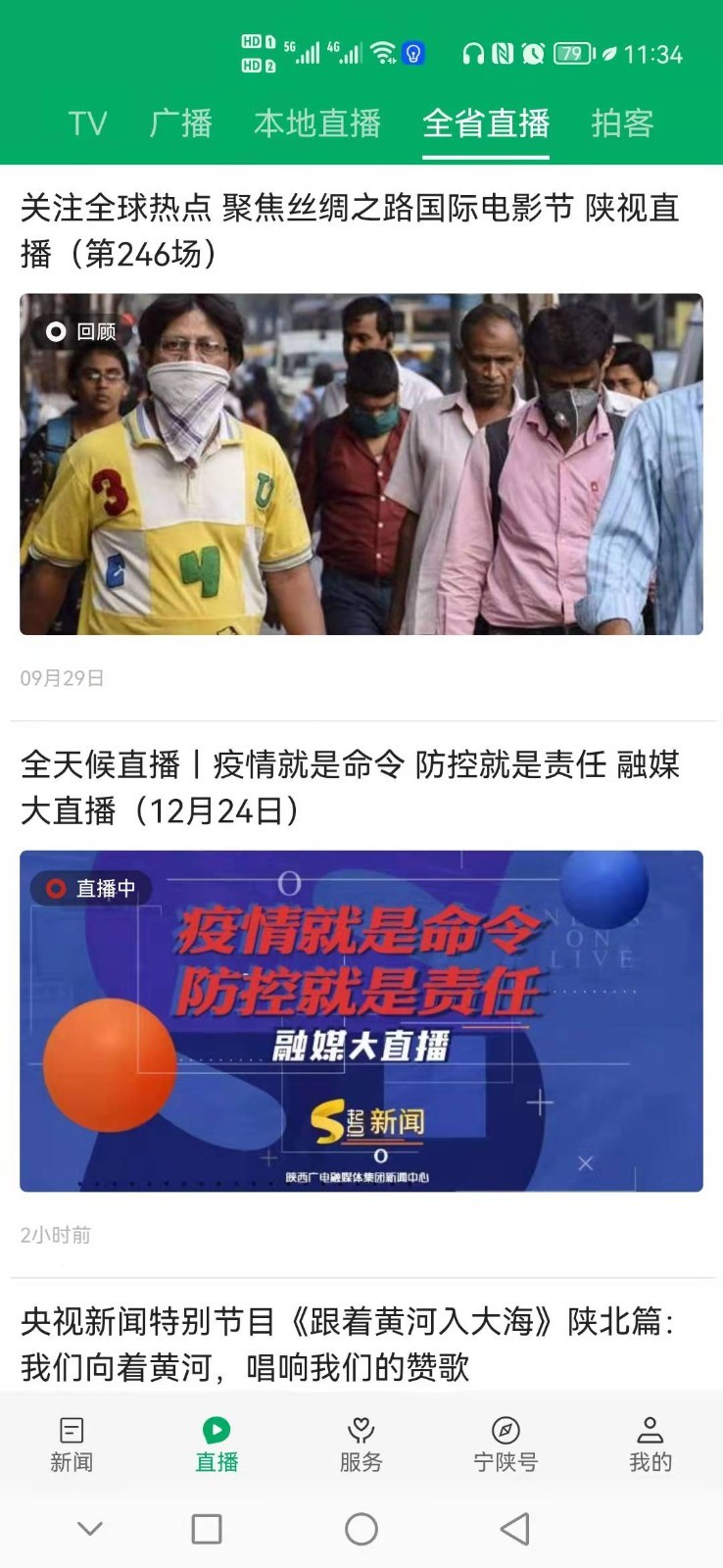
Task: Select the 全省直播 tab
Action: click(x=485, y=123)
